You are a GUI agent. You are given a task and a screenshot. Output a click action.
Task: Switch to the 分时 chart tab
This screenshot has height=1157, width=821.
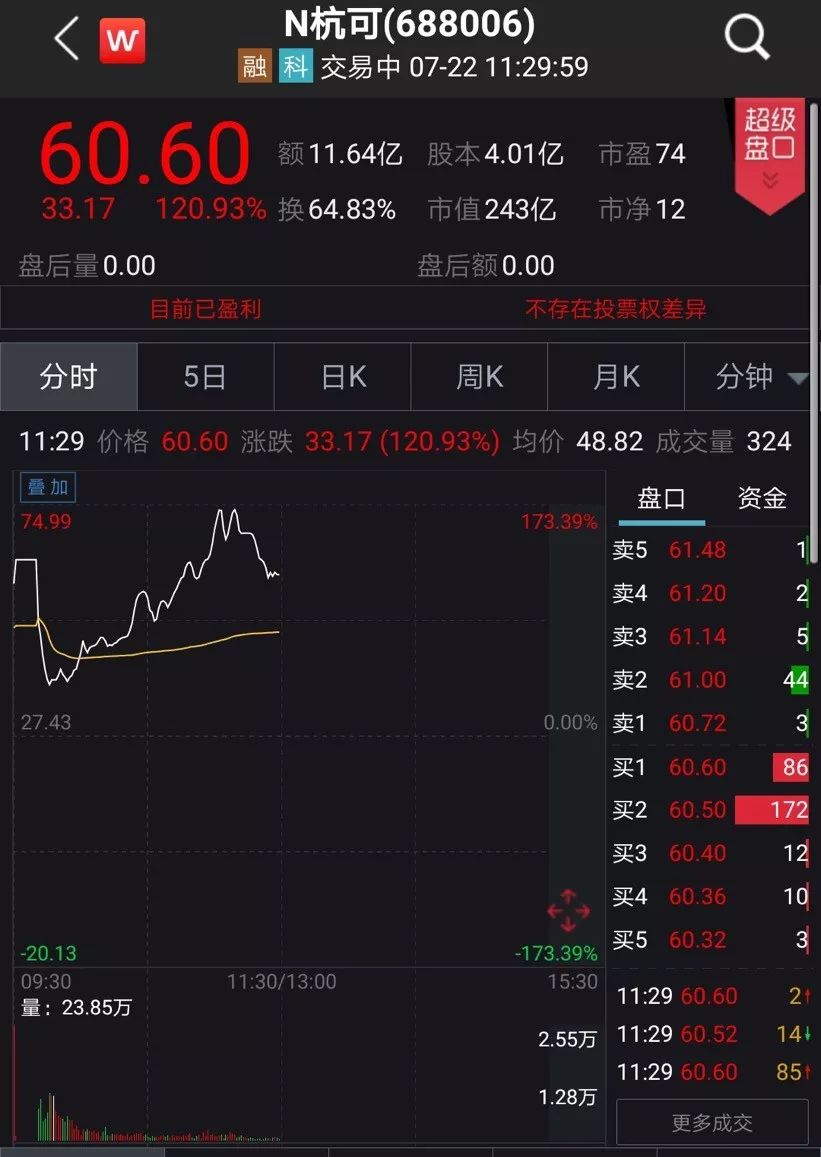[69, 377]
